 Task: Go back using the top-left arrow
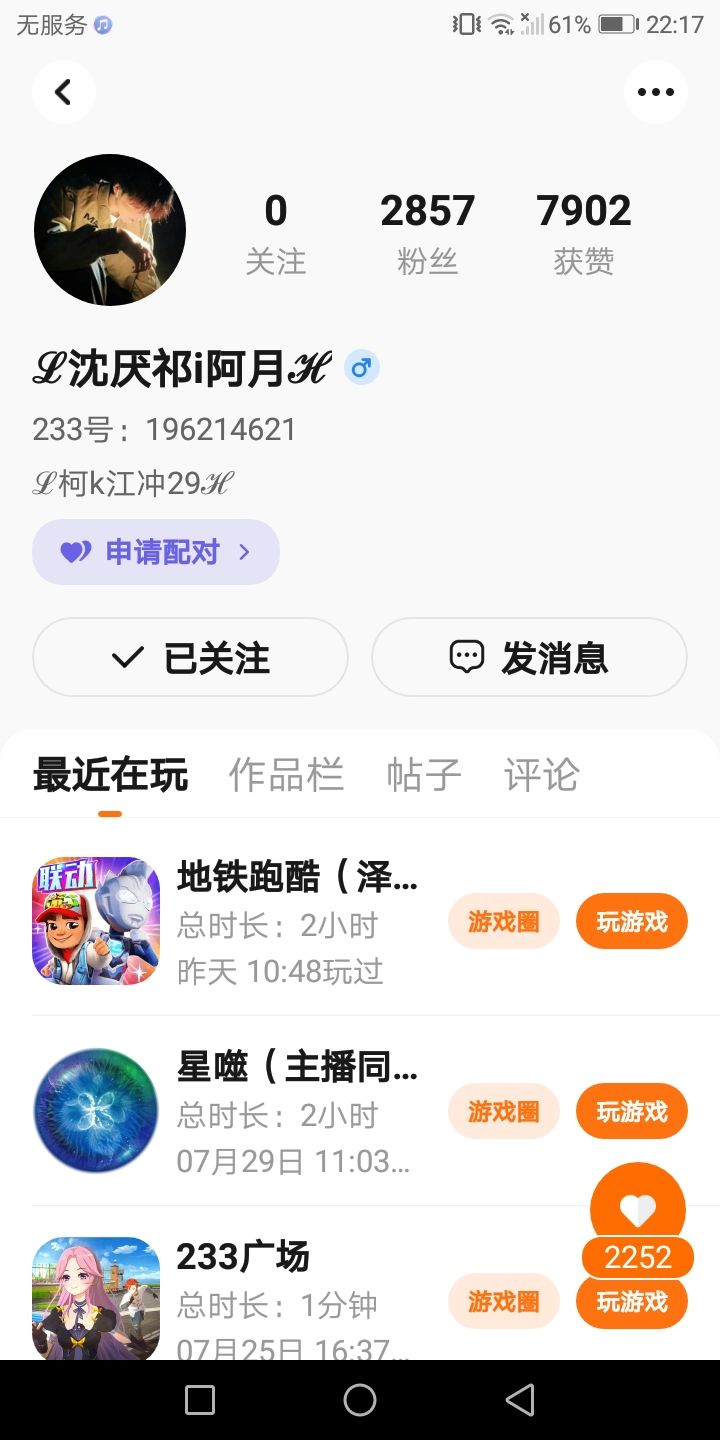(64, 92)
